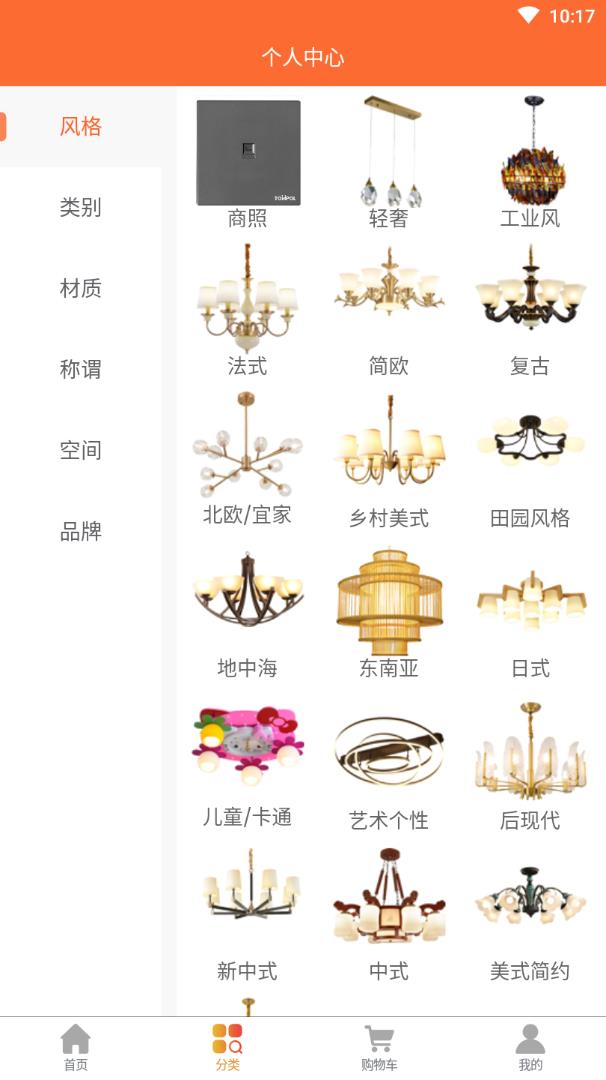View 复古 style chandeliers
606x1080 pixels.
tap(530, 308)
